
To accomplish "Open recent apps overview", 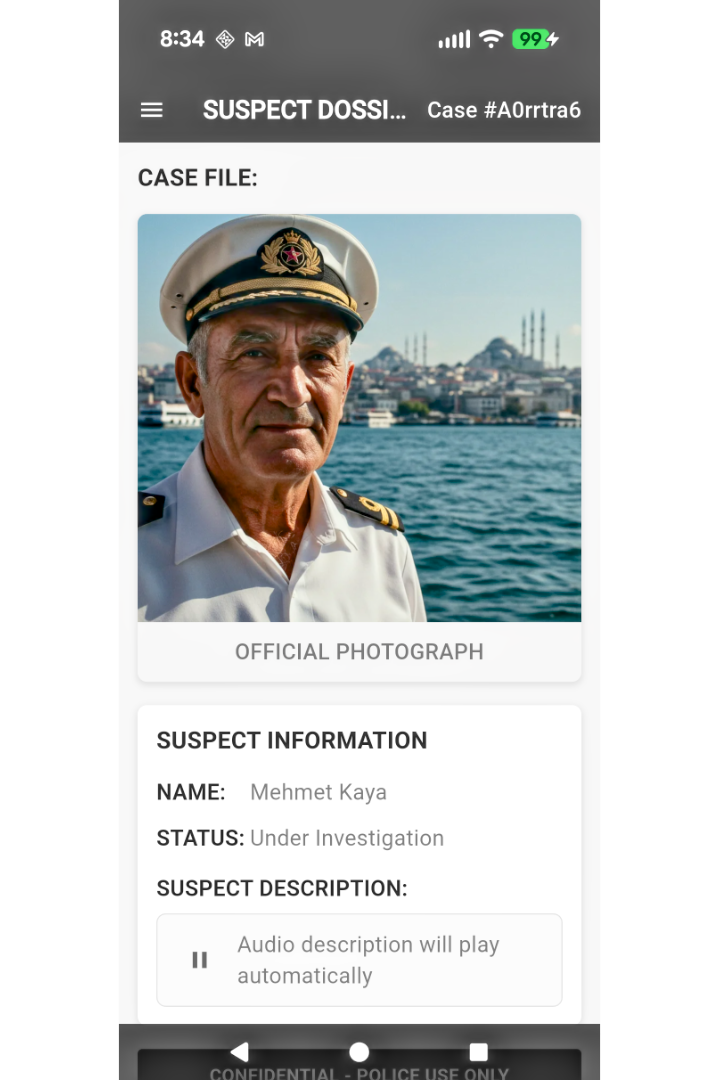I will [478, 1052].
